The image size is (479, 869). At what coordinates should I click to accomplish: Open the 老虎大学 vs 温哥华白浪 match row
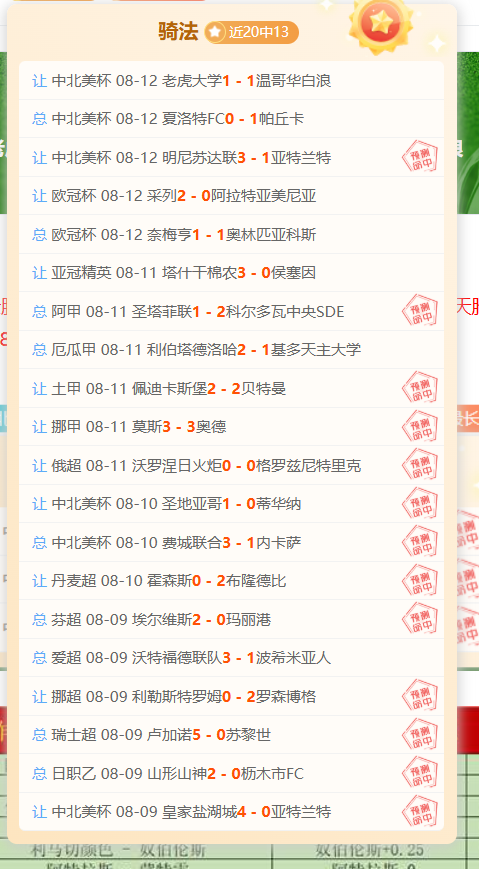click(x=231, y=81)
